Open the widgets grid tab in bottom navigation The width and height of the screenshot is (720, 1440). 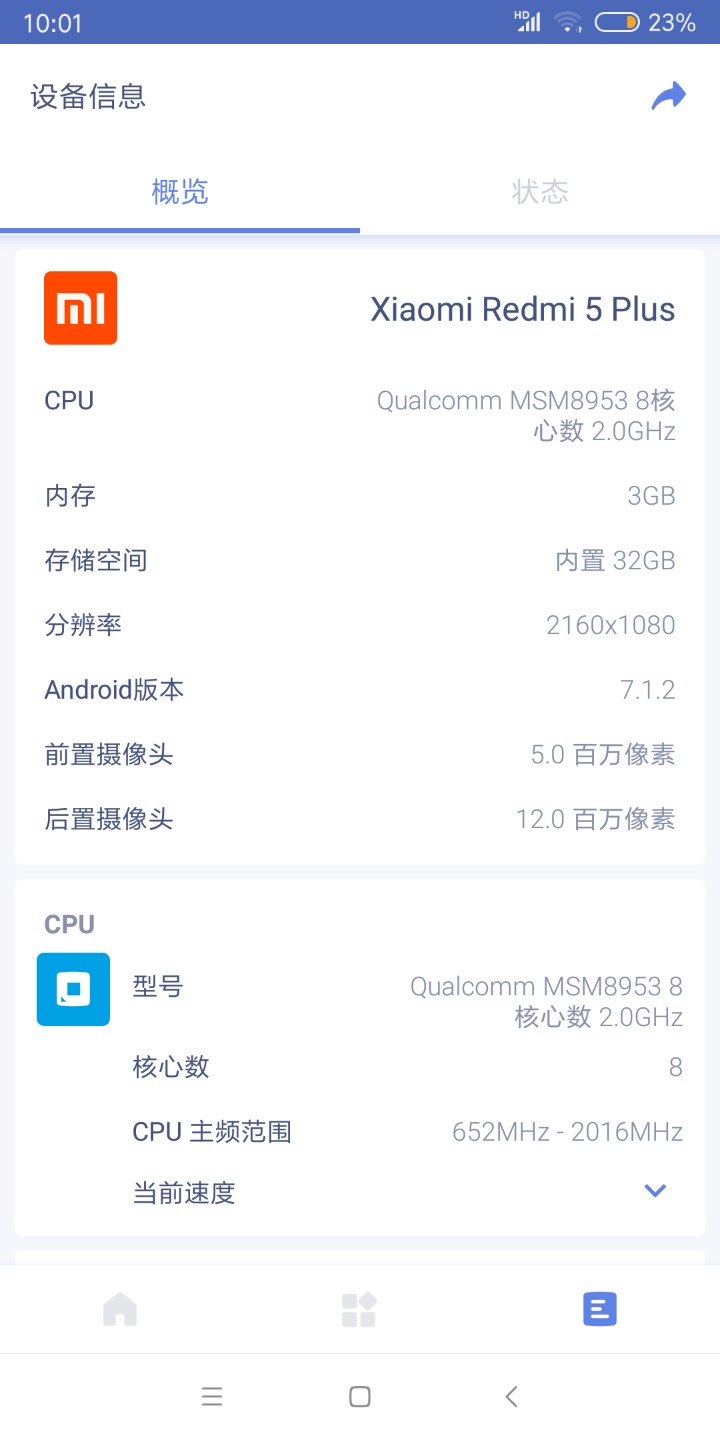359,1309
